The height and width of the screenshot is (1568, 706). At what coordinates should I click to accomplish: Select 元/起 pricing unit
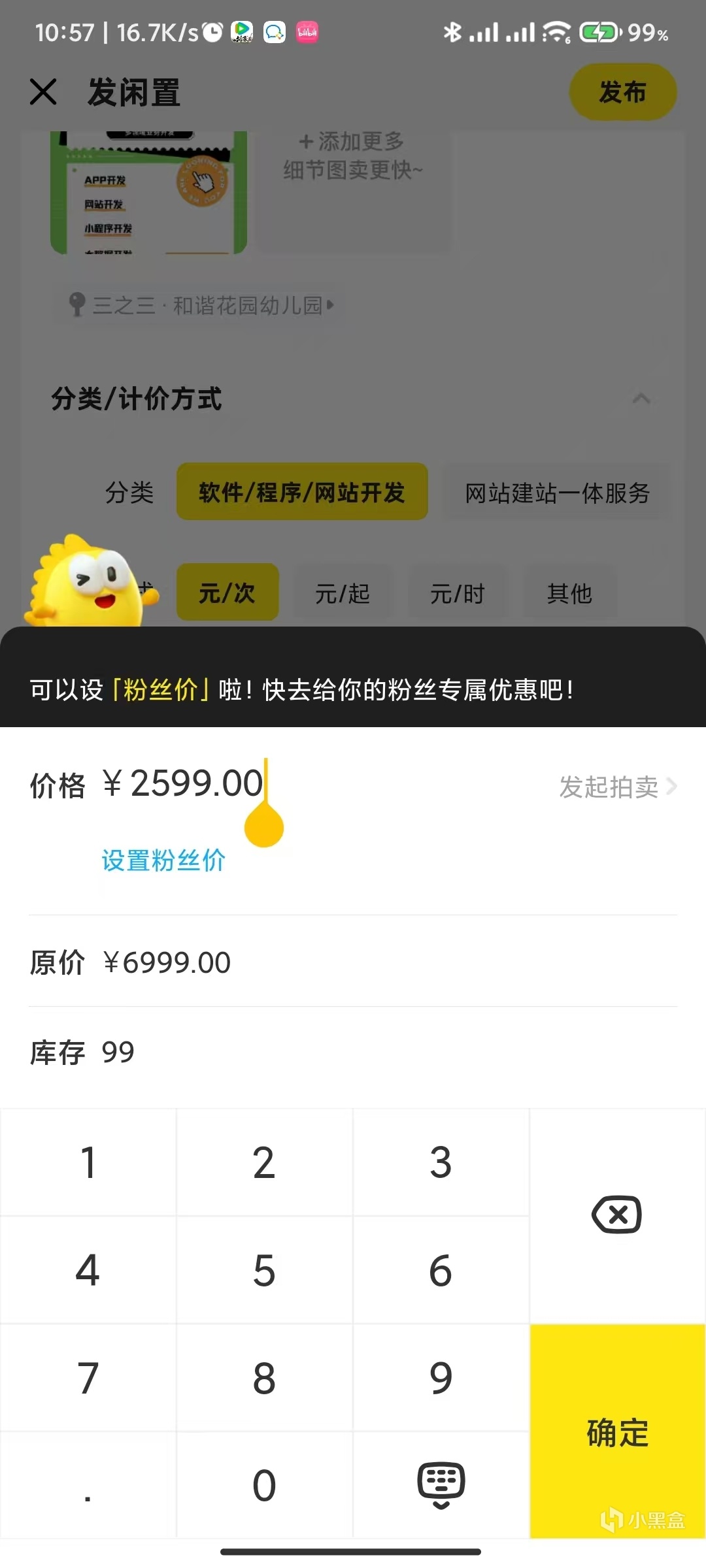(x=343, y=593)
